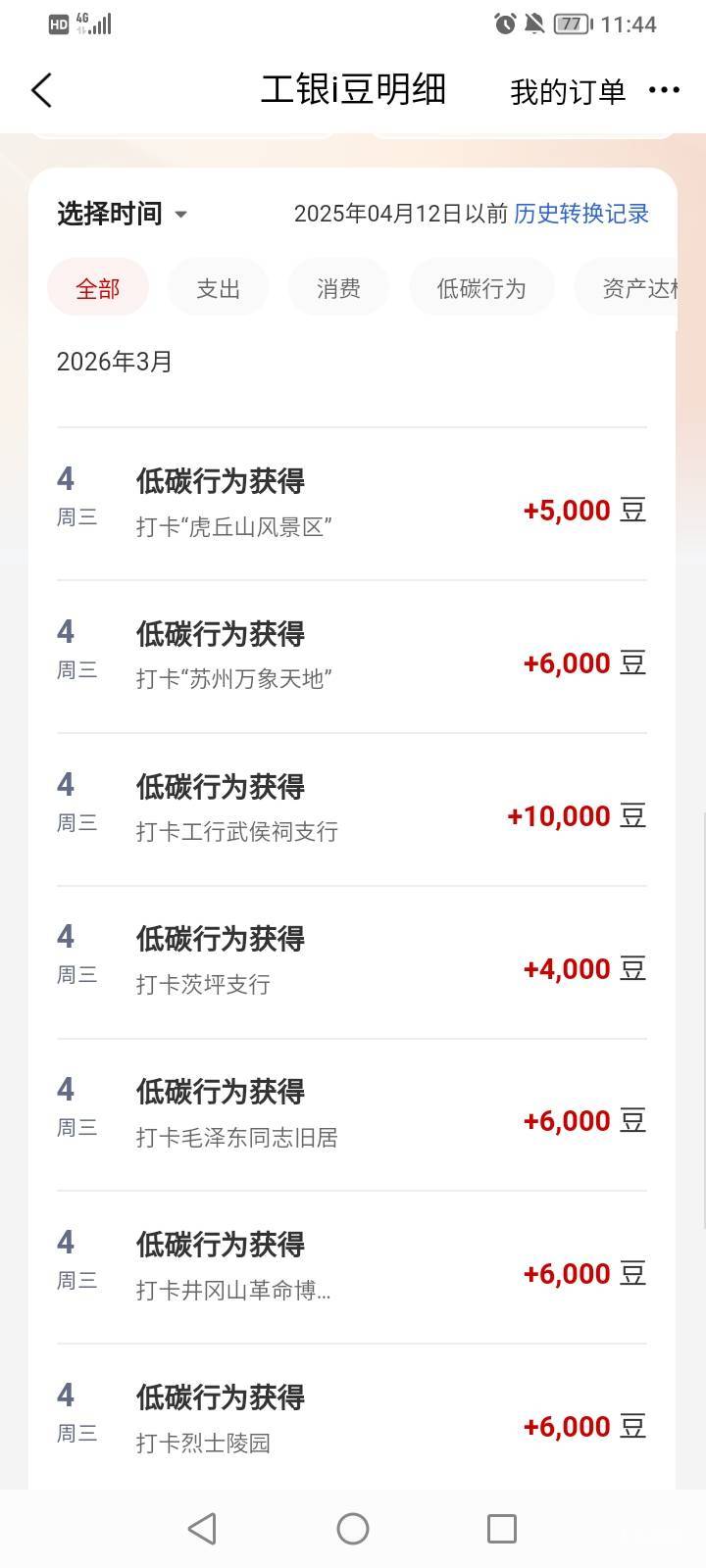Image resolution: width=706 pixels, height=1568 pixels.
Task: Filter by 低碳行为
Action: tap(481, 288)
